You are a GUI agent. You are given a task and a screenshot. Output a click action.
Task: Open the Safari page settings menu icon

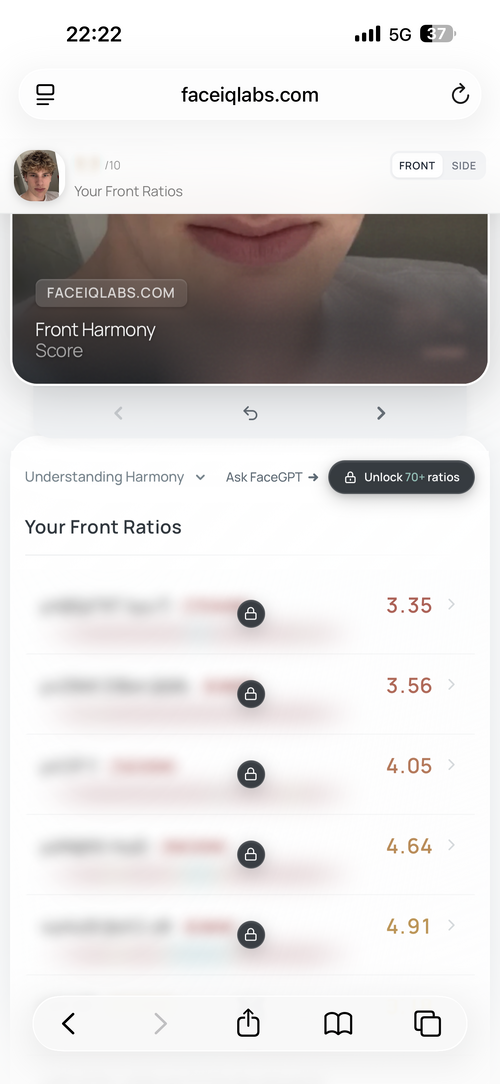pos(45,95)
